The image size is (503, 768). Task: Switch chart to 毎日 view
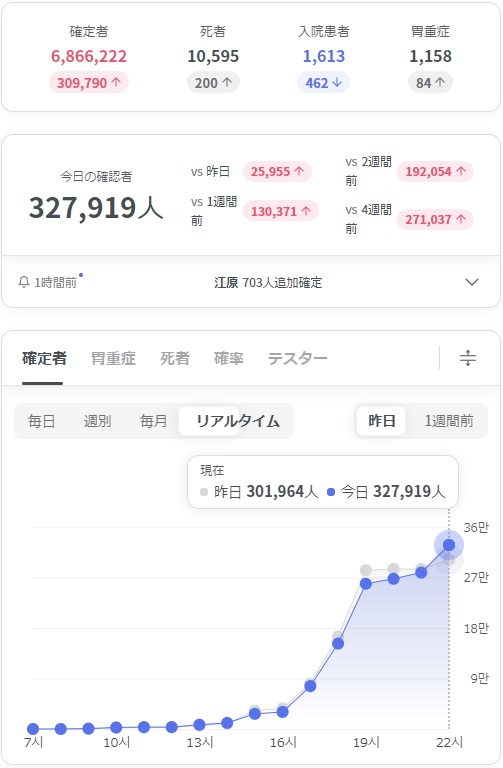[42, 421]
